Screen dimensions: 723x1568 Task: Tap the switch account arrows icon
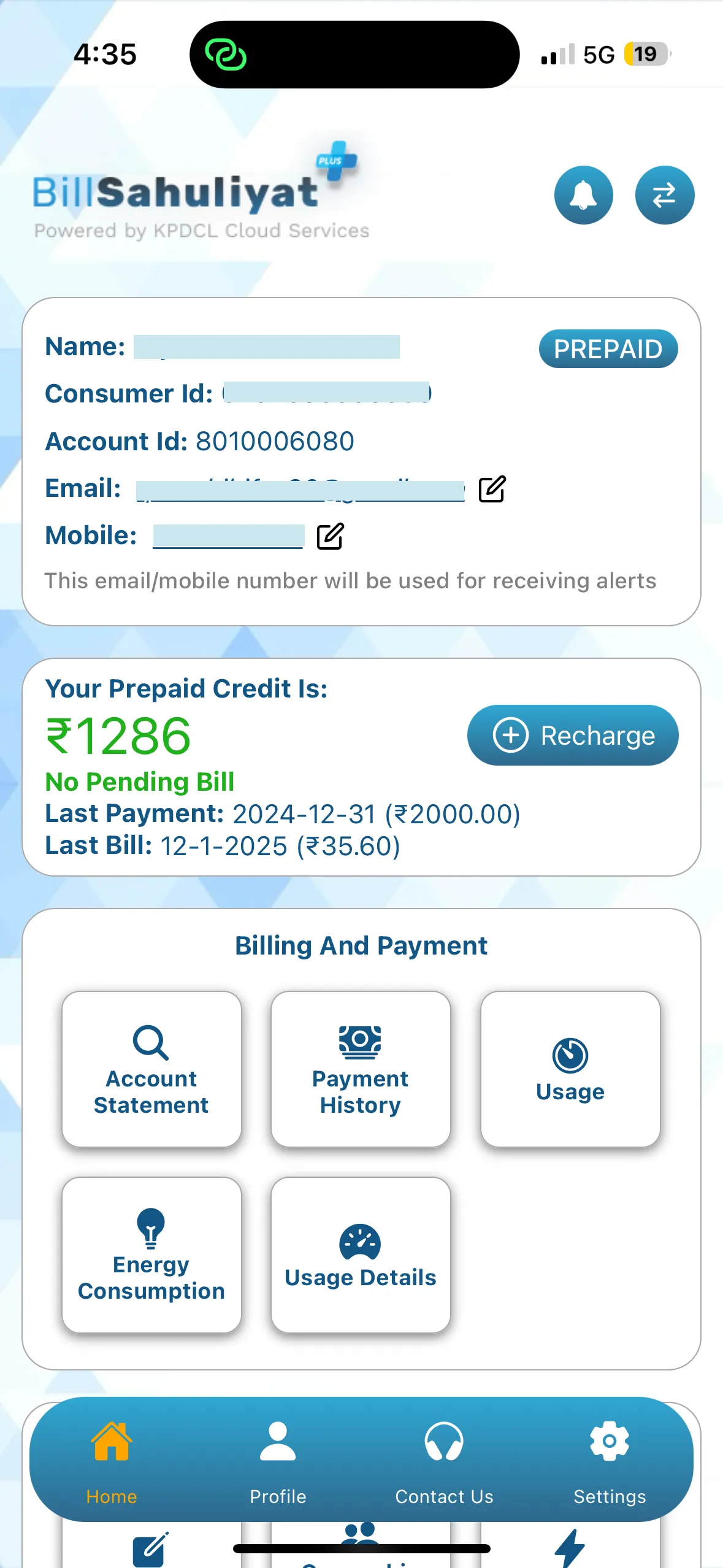click(x=664, y=195)
